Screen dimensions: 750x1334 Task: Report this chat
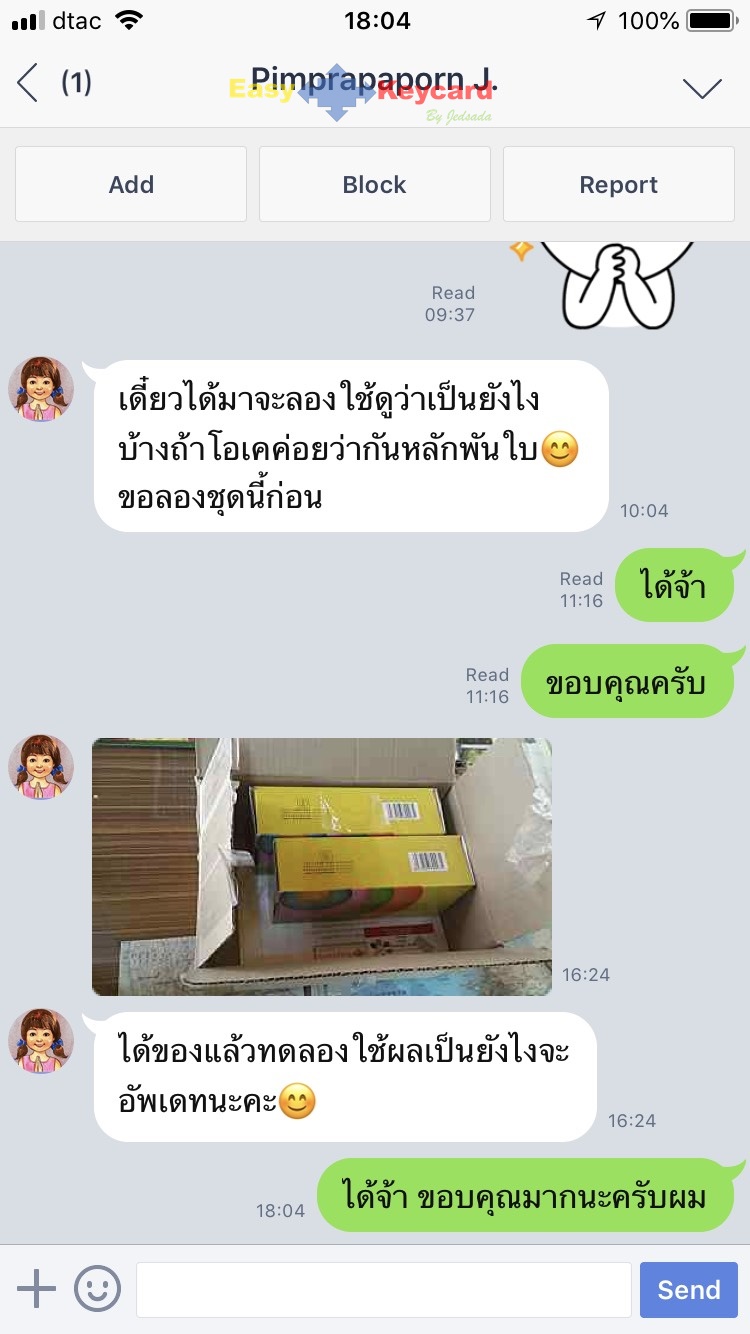(x=618, y=185)
